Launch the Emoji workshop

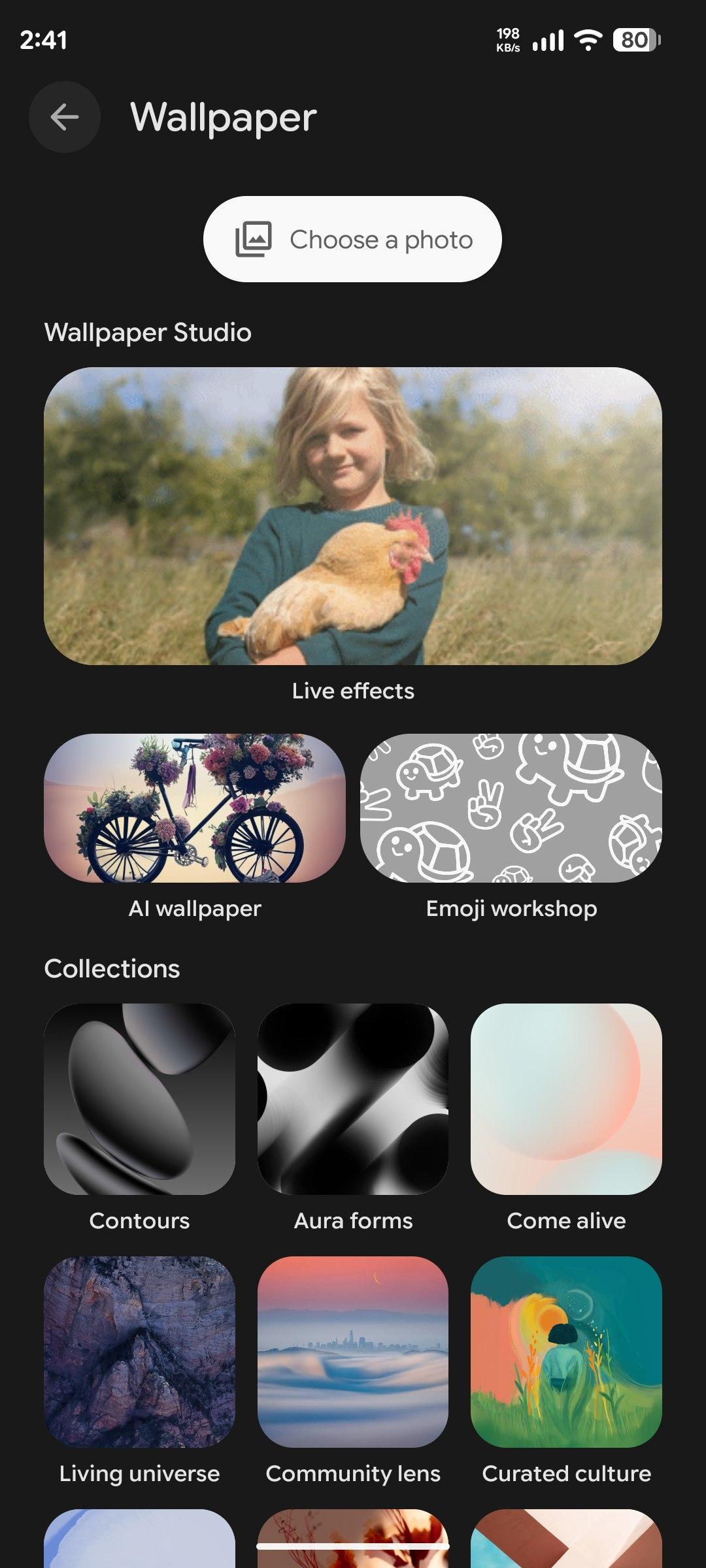click(x=511, y=808)
